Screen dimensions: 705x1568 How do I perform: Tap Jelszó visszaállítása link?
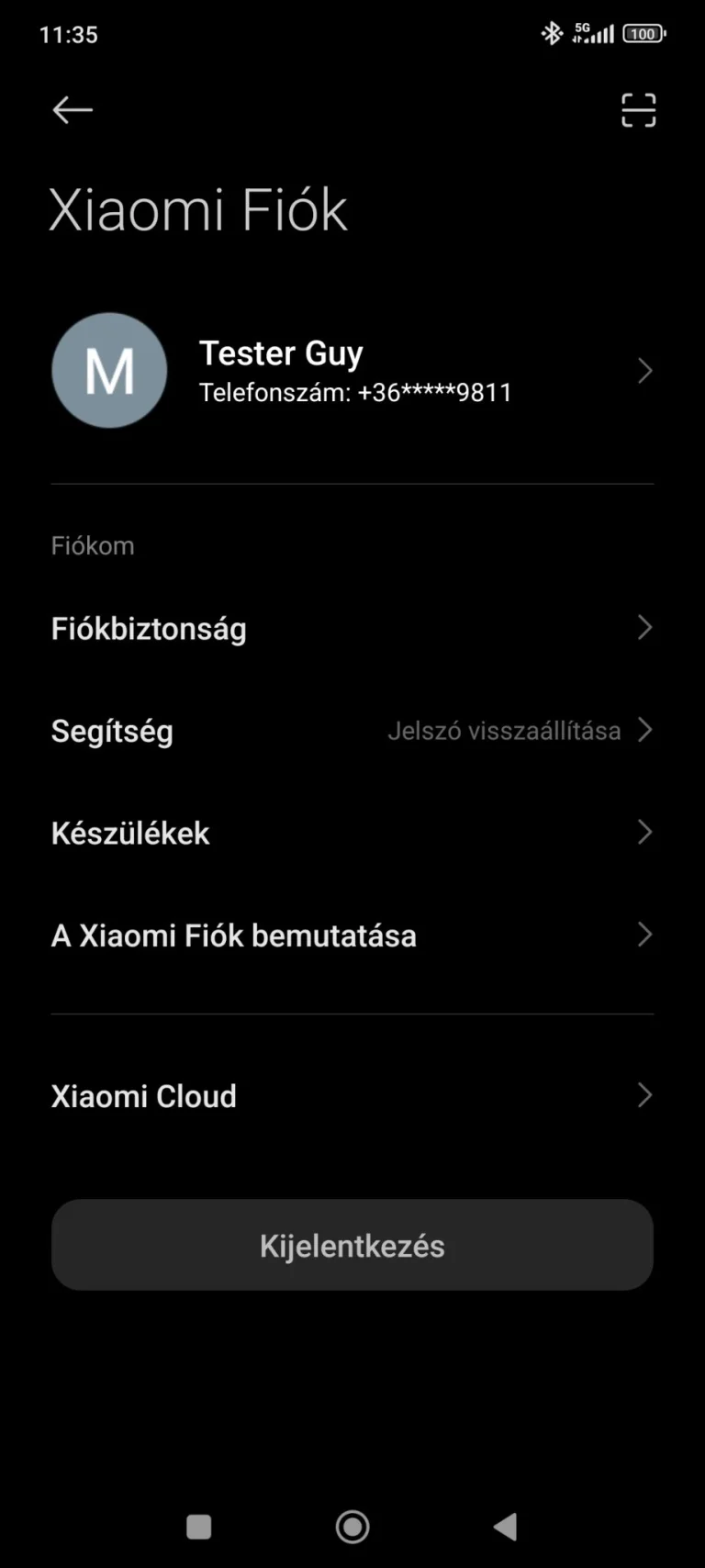tap(505, 731)
